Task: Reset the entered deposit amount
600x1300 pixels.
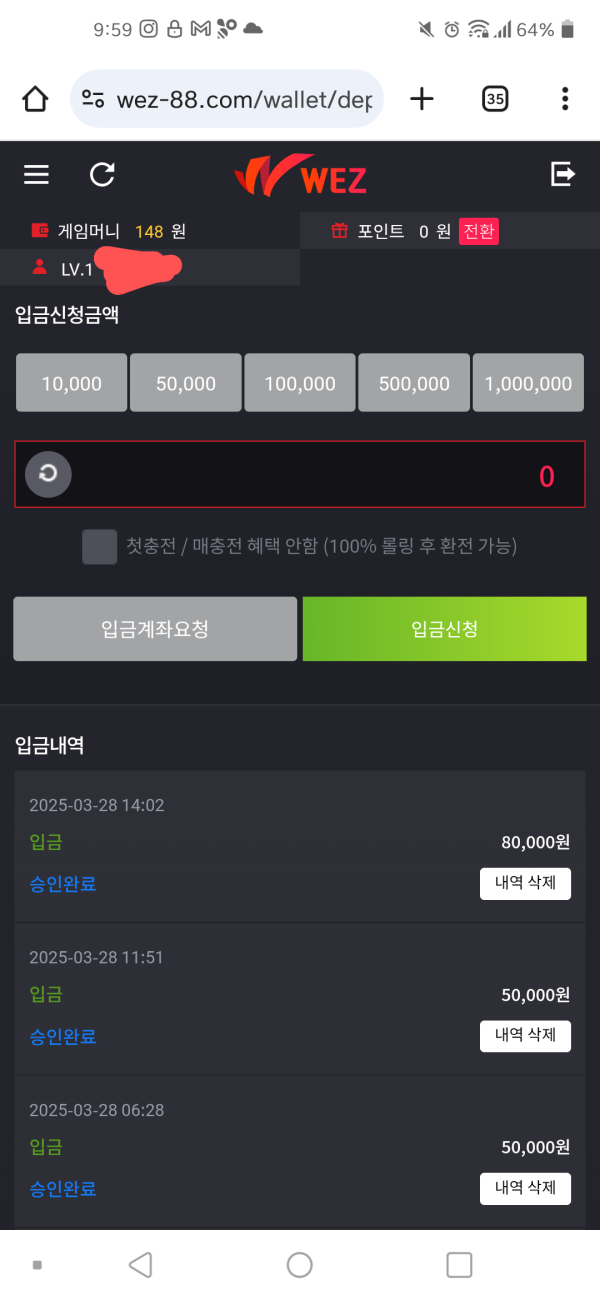Action: [48, 475]
